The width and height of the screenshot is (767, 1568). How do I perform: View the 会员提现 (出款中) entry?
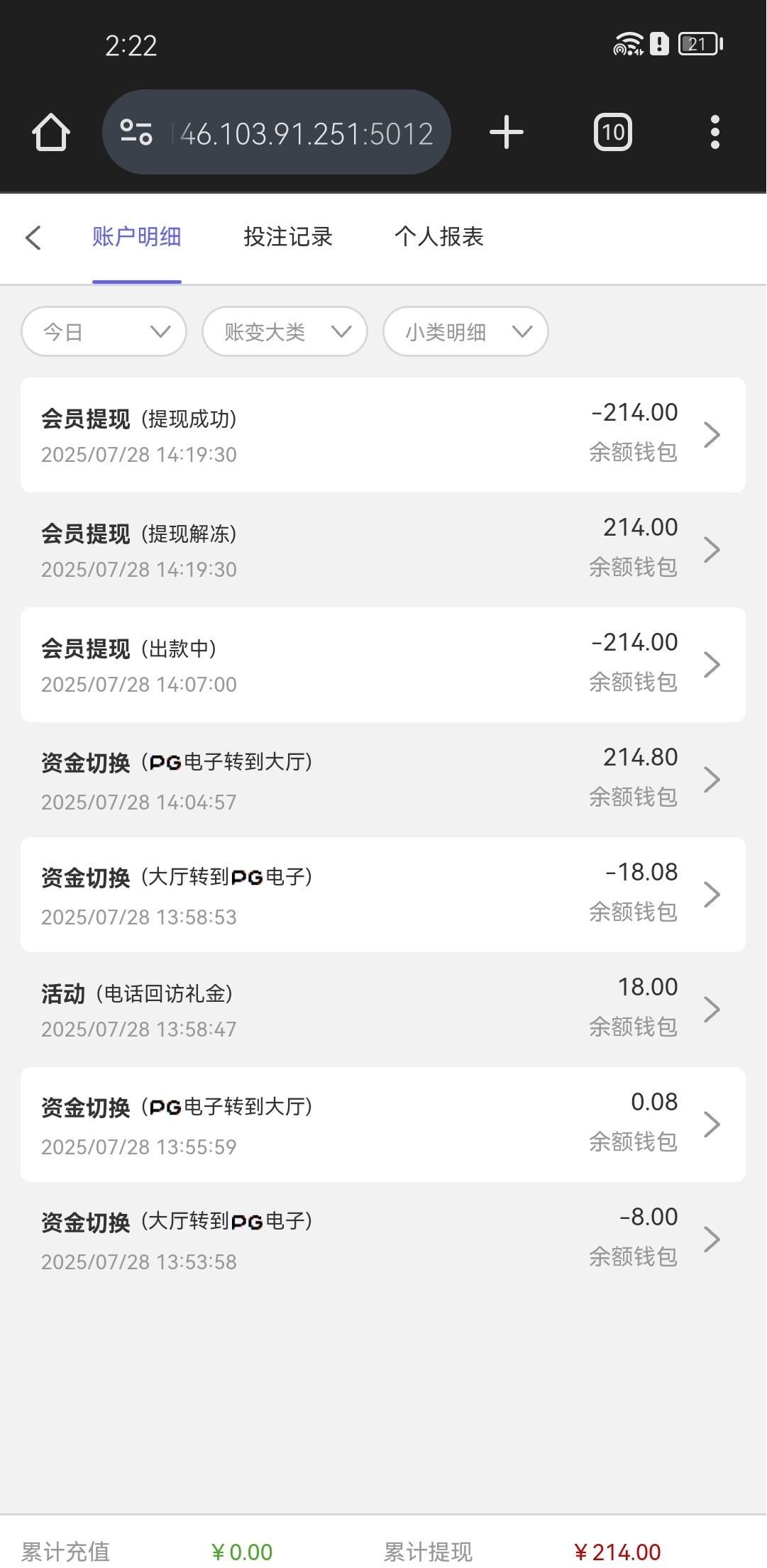point(383,665)
